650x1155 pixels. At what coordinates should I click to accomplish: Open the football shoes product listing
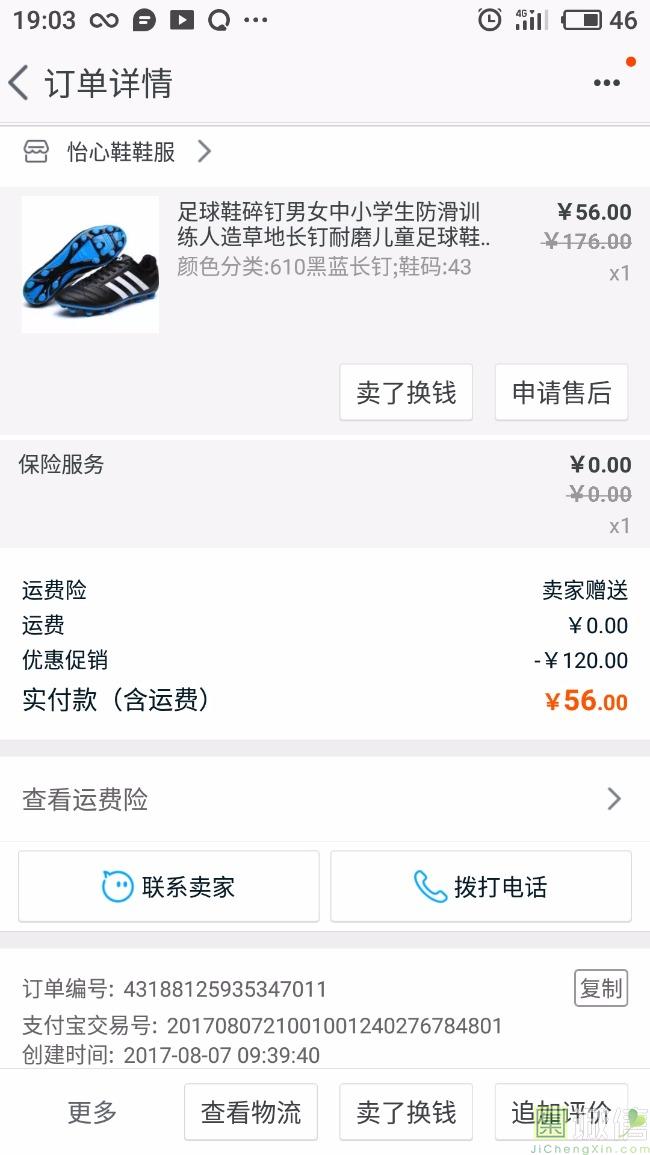coord(330,225)
